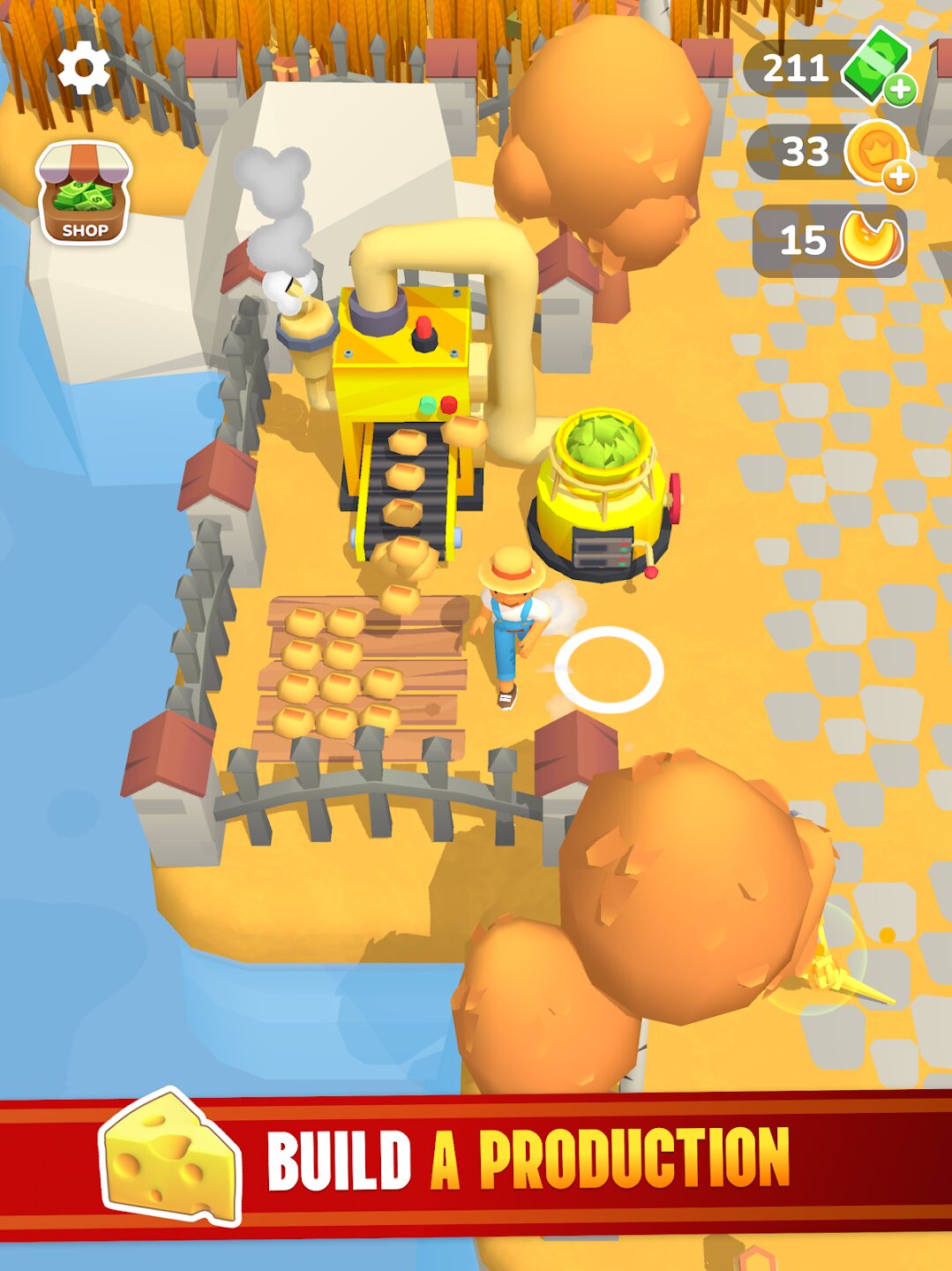
Task: Add more gold crown coins
Action: tap(899, 176)
